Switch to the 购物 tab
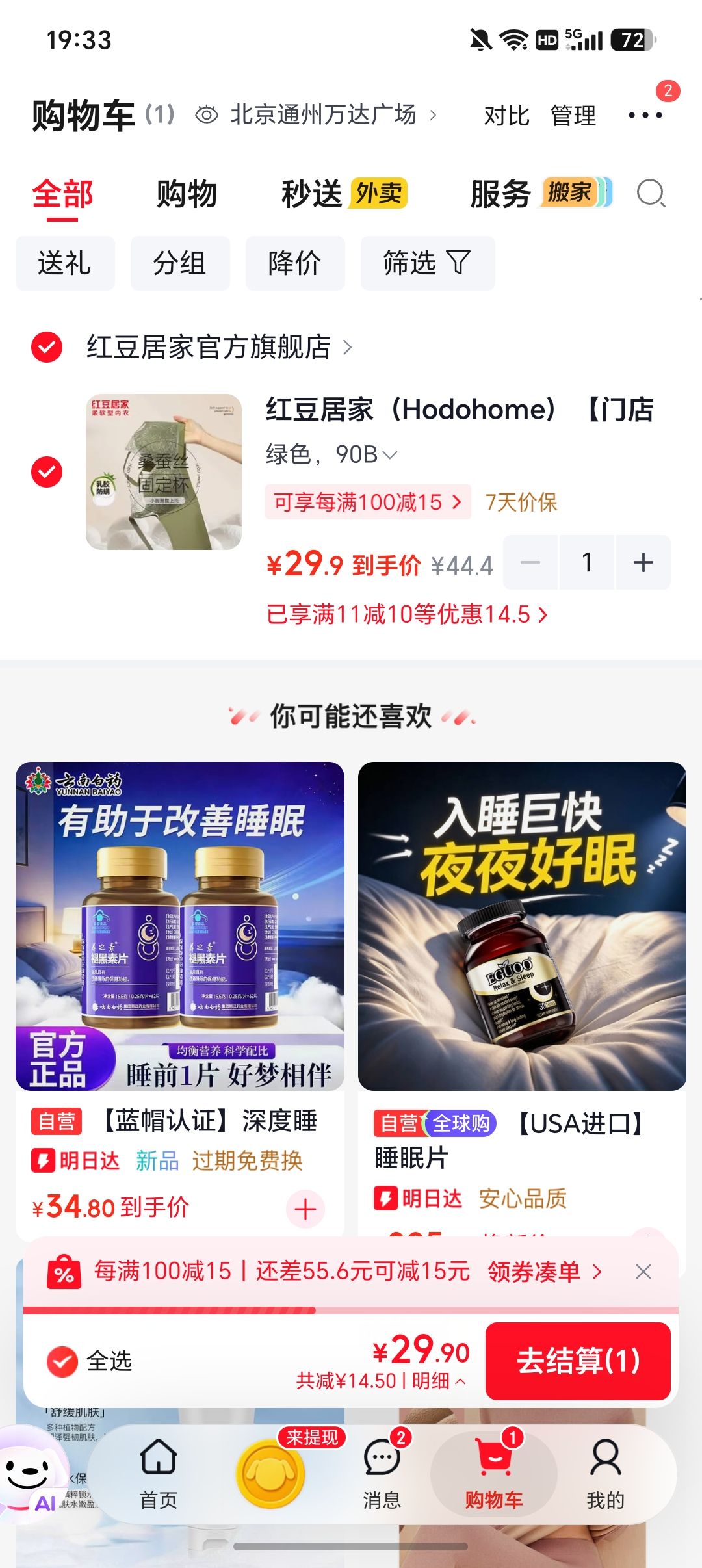Image resolution: width=702 pixels, height=1568 pixels. pyautogui.click(x=187, y=194)
